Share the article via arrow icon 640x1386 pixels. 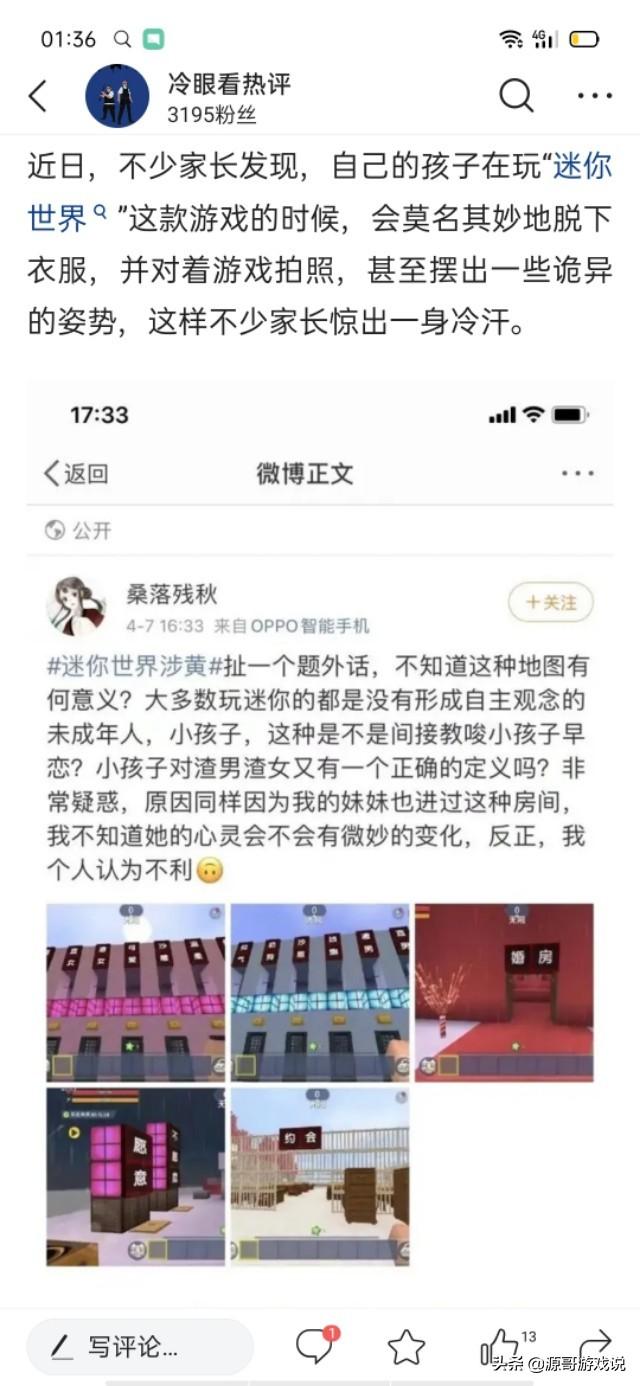click(x=596, y=1344)
